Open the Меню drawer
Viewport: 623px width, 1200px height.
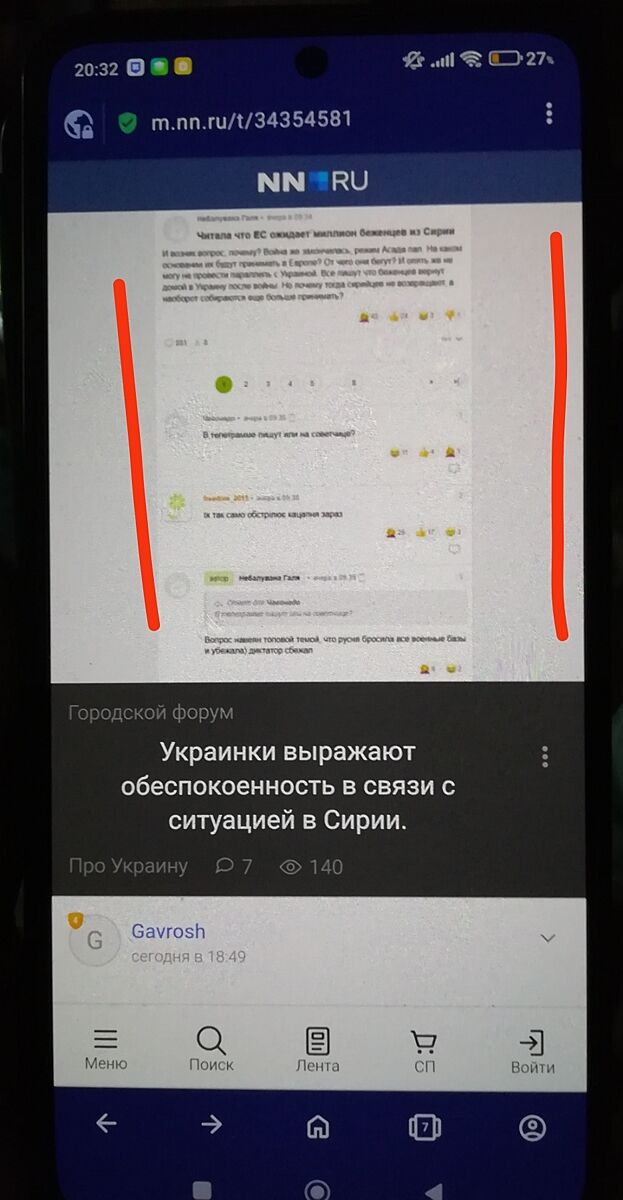point(105,1049)
